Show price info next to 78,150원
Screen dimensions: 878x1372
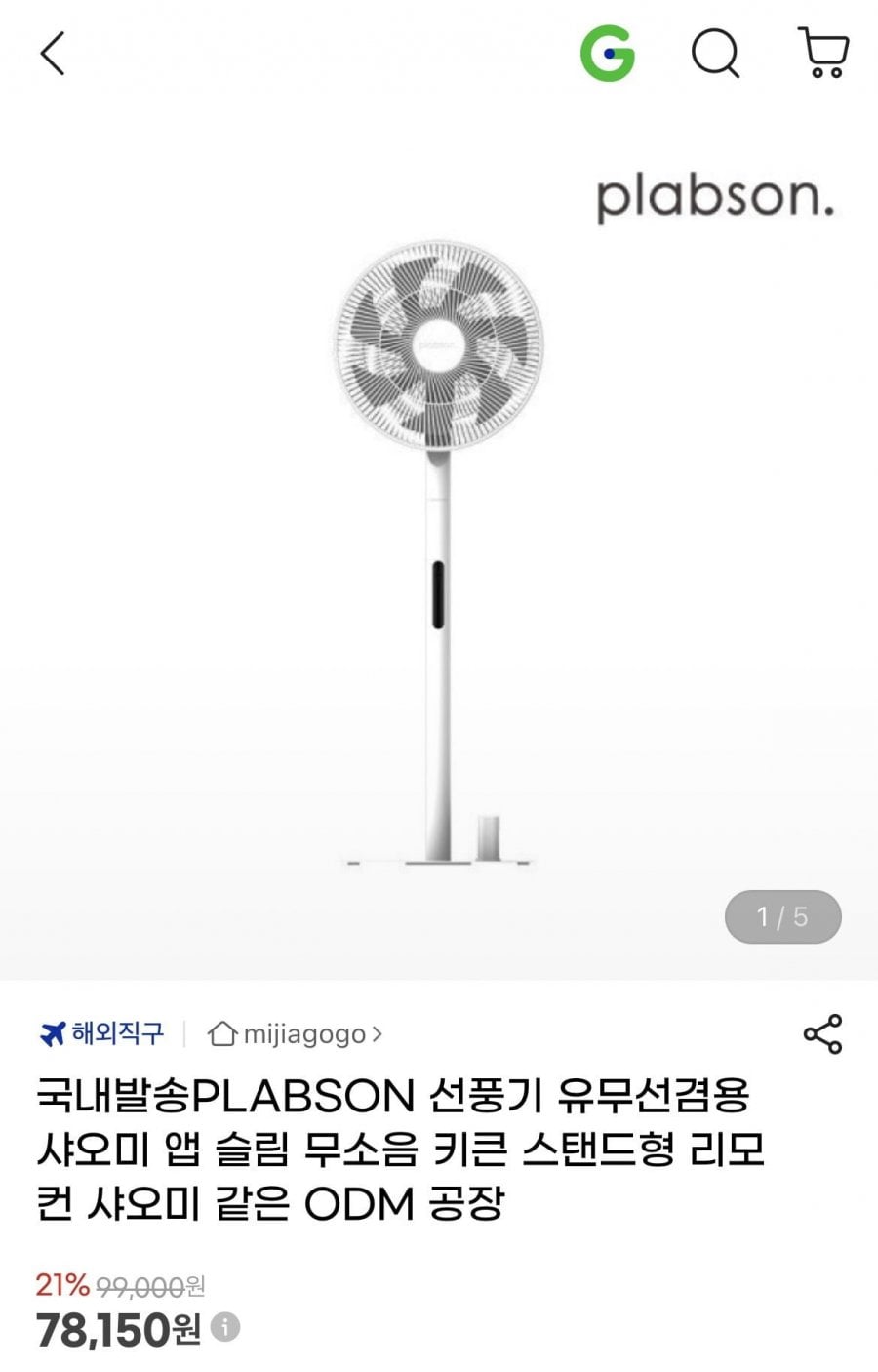[225, 1327]
